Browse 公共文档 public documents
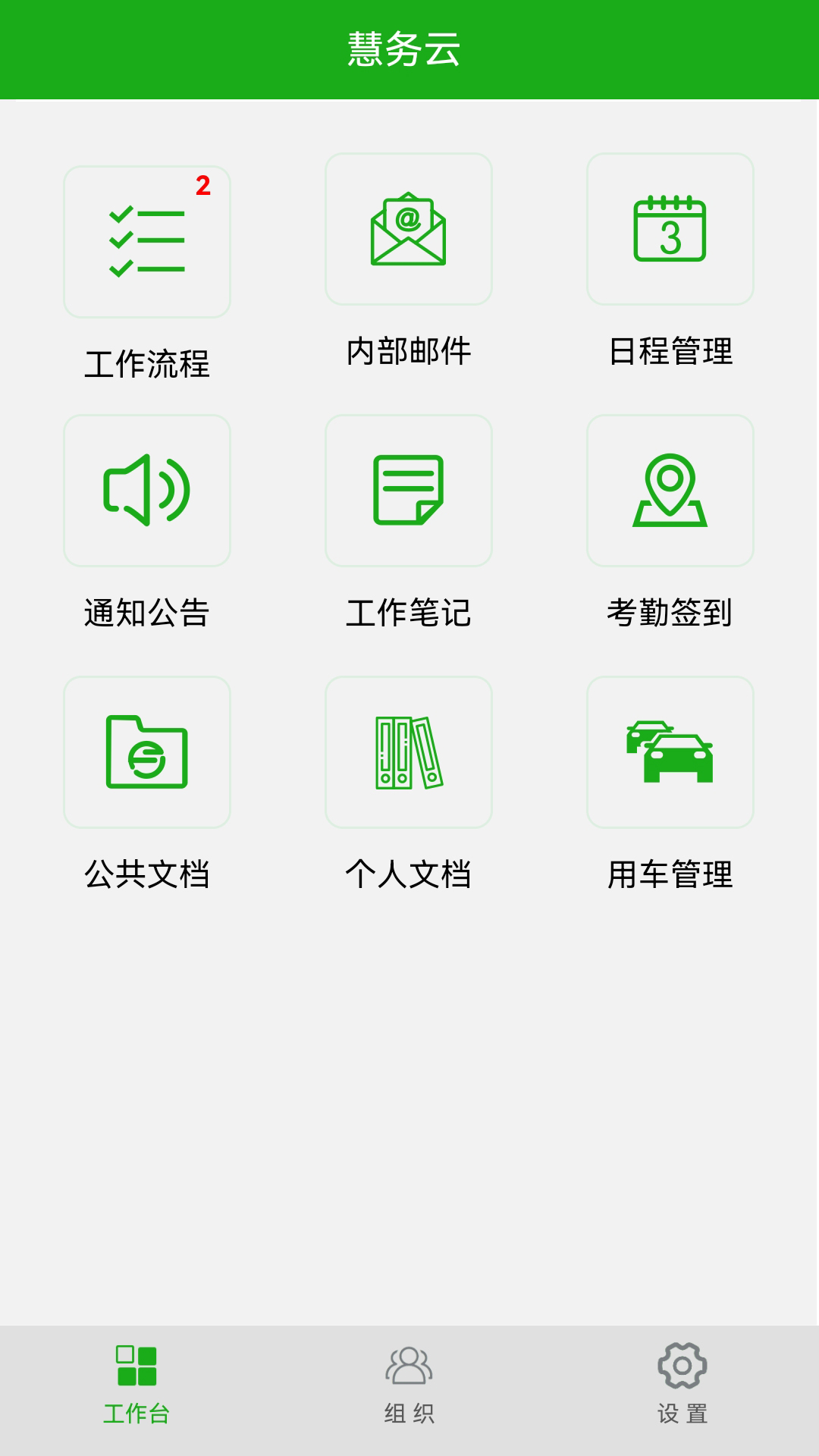This screenshot has height=1456, width=819. click(147, 752)
